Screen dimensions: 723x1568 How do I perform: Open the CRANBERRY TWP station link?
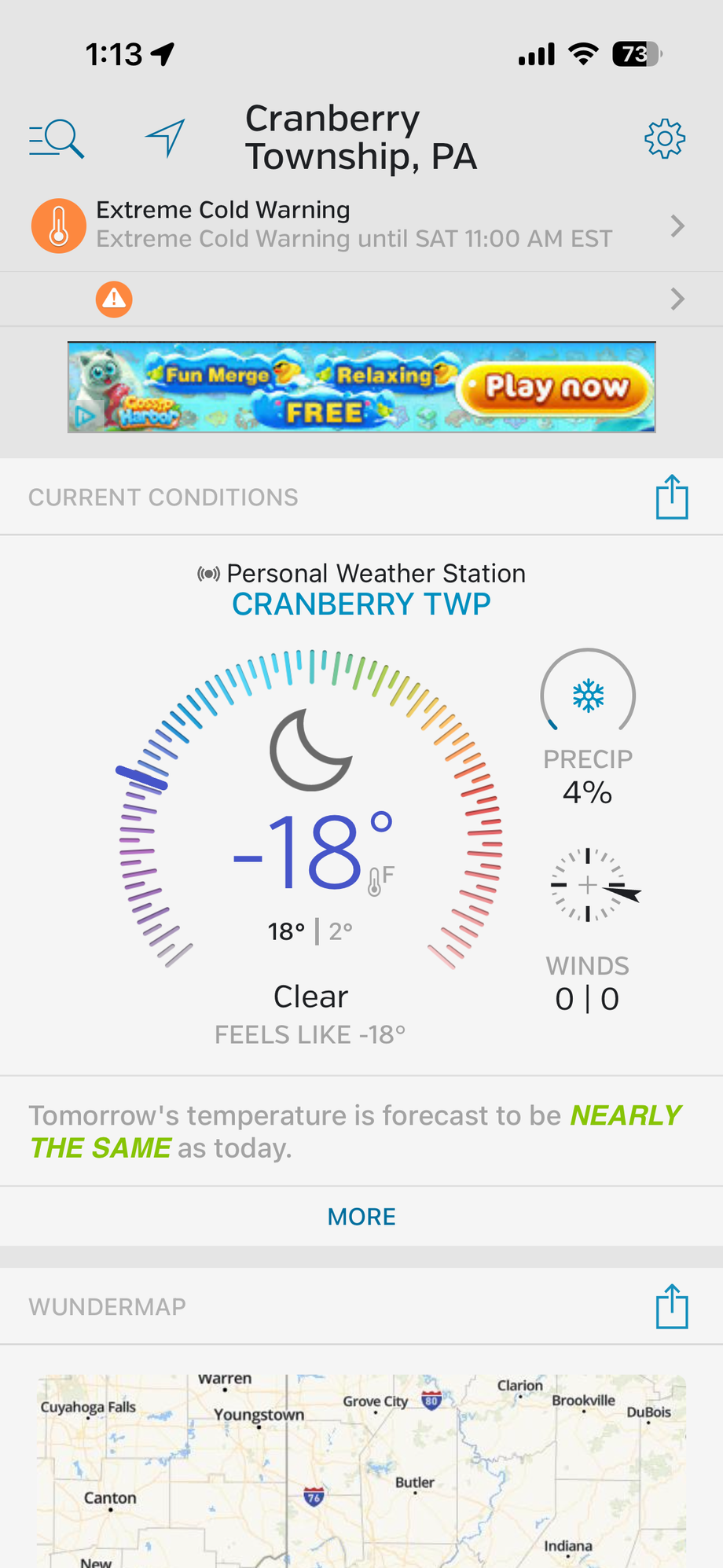(361, 604)
